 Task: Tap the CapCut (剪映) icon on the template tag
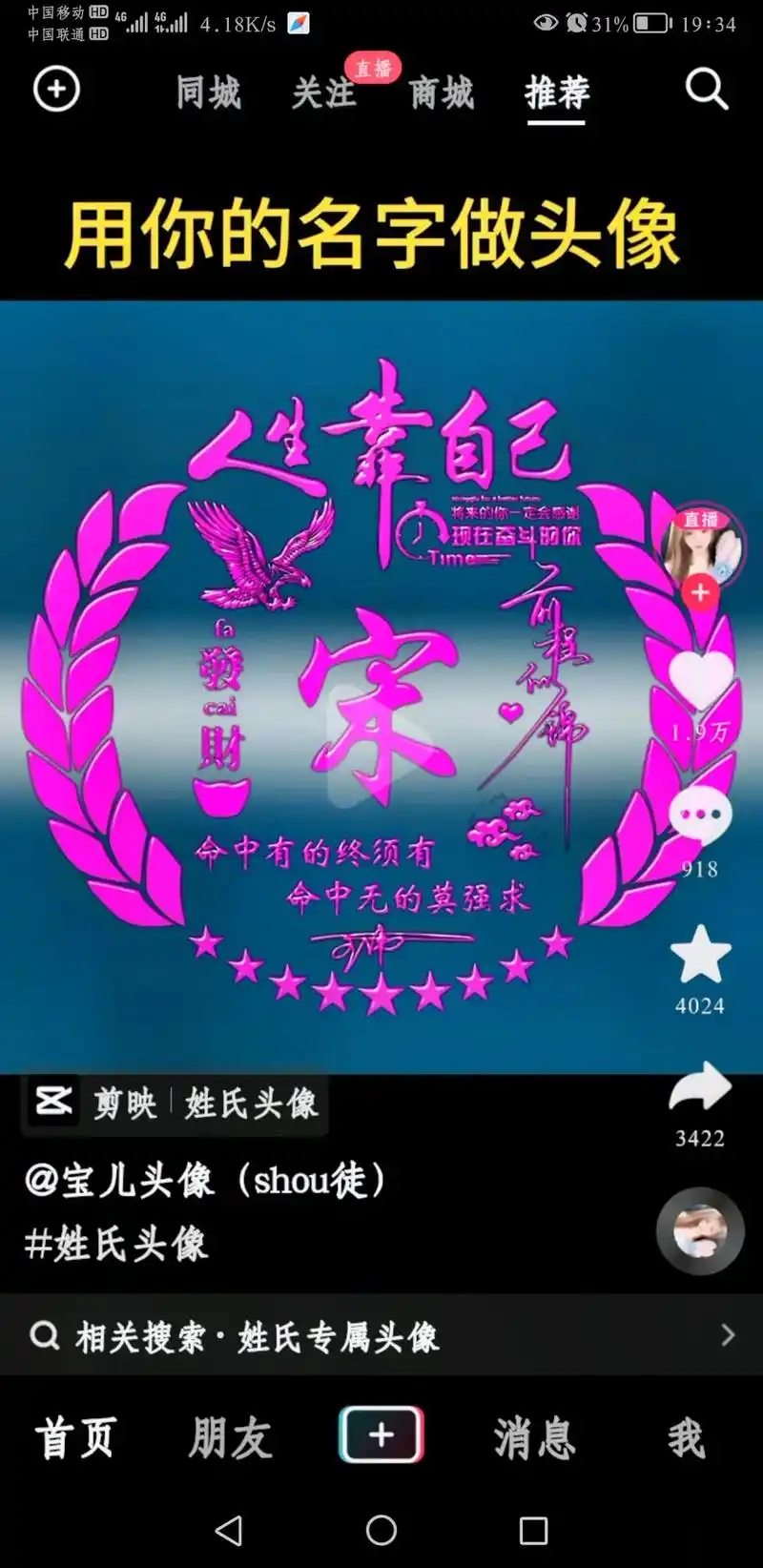(52, 1103)
